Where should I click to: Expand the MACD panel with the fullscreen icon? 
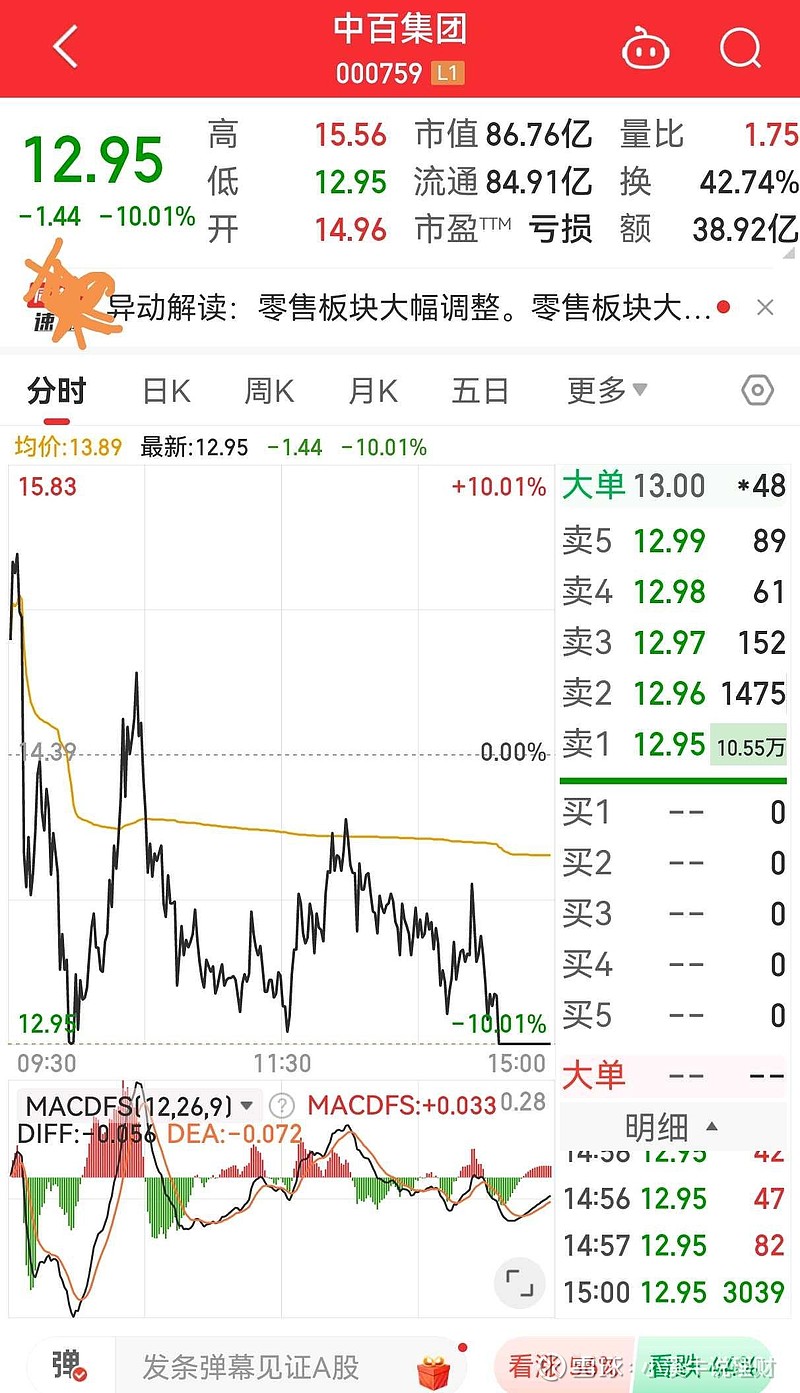click(x=518, y=1283)
